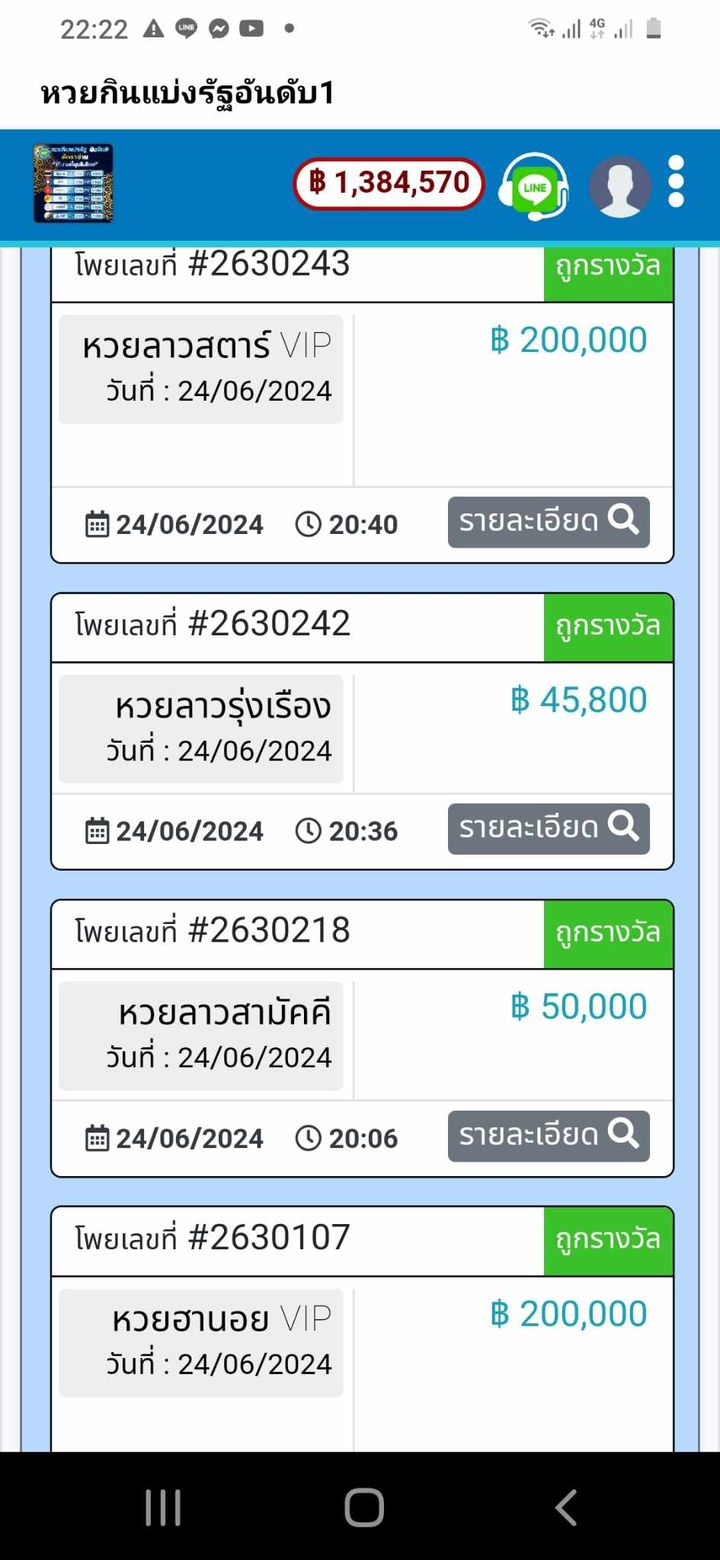
Task: Go back with the system back button
Action: click(566, 1507)
